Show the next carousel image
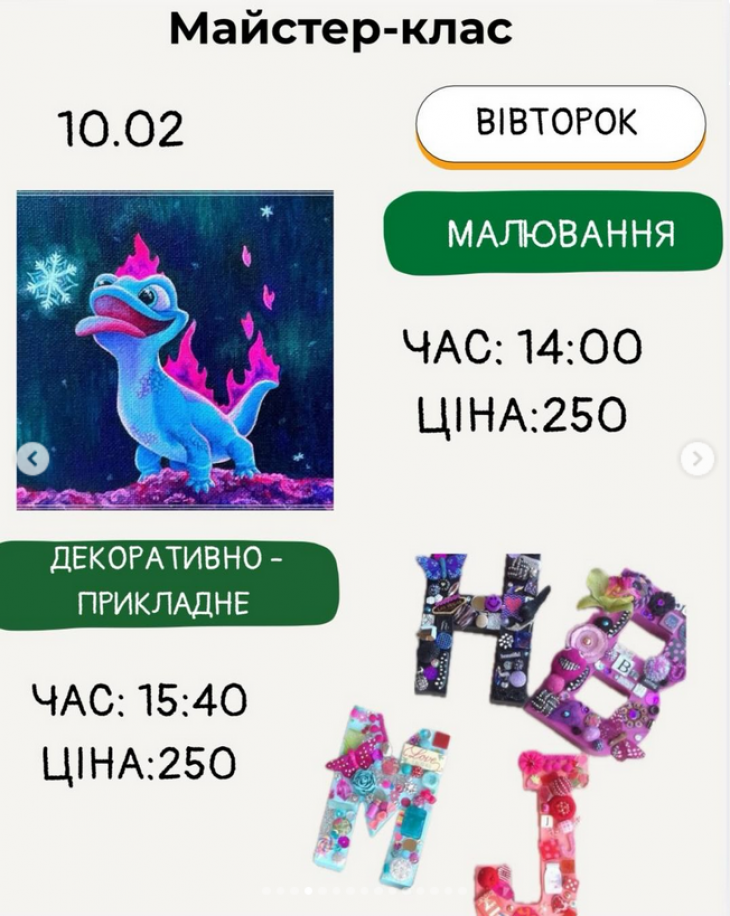The height and width of the screenshot is (916, 730). point(697,459)
